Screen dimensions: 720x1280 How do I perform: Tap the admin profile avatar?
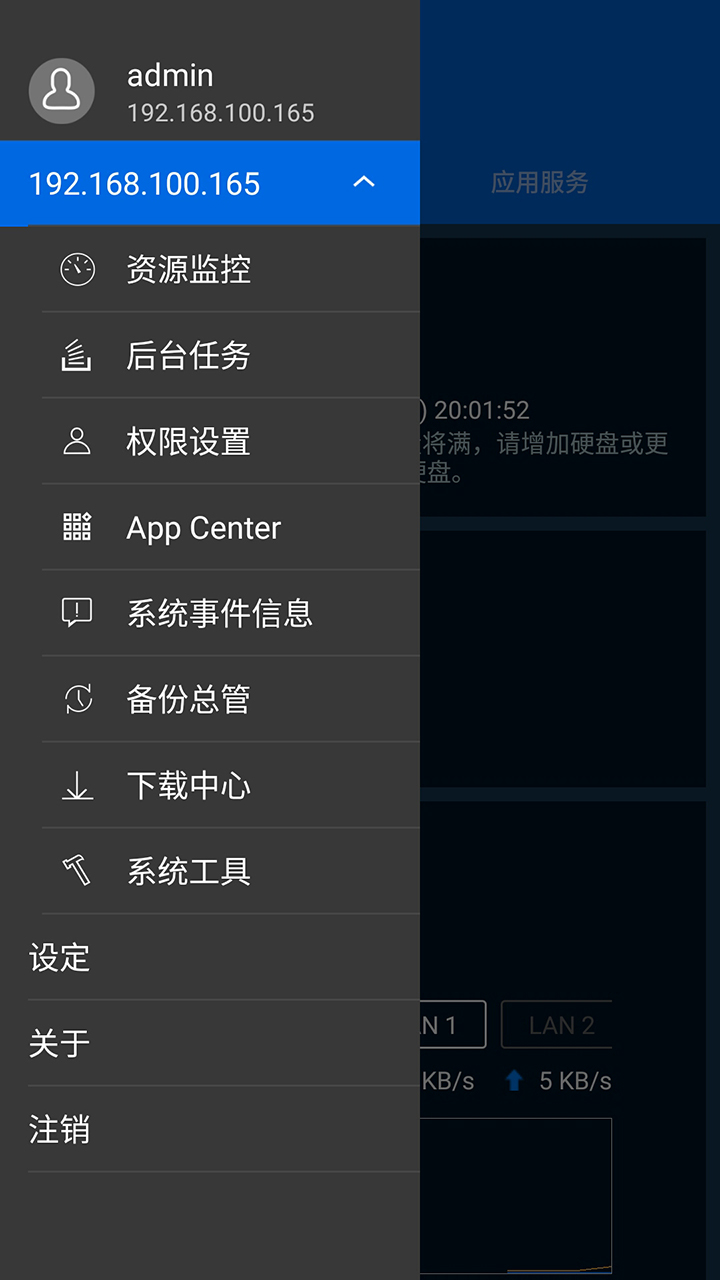(62, 90)
